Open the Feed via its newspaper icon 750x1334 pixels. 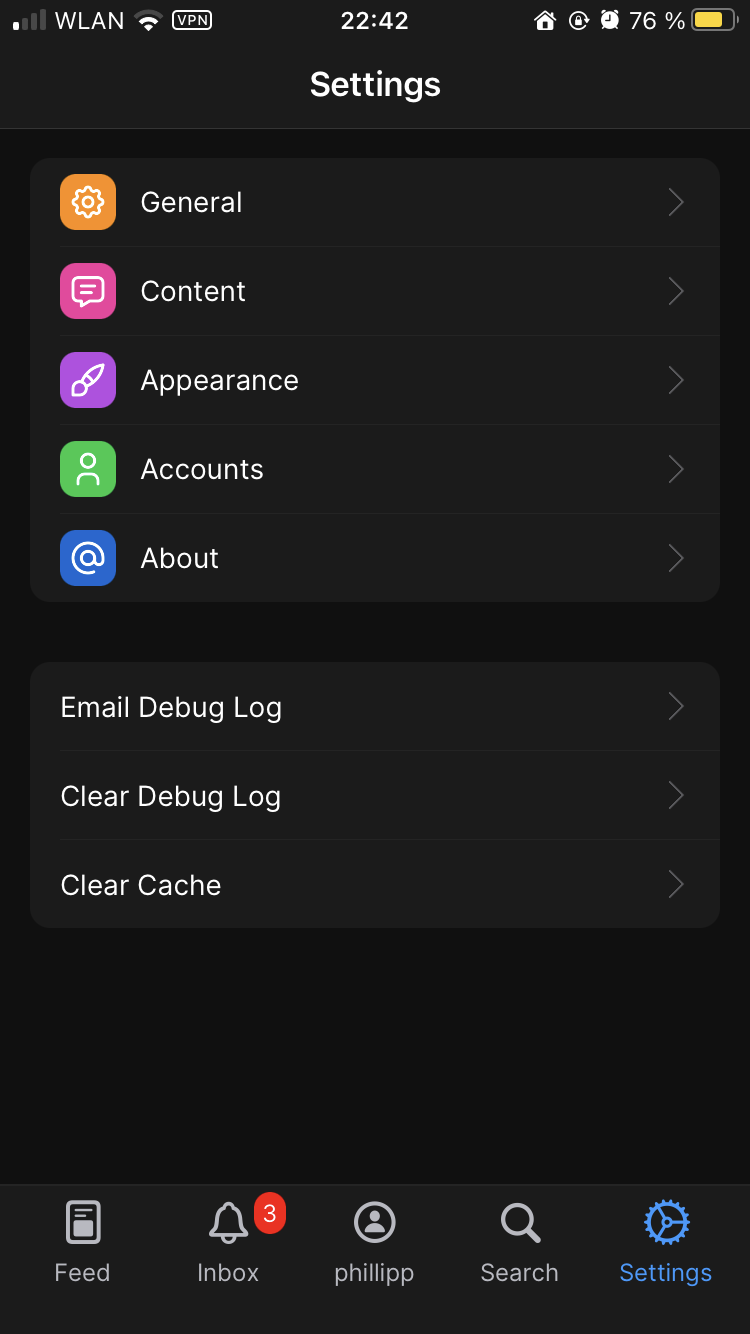click(82, 1221)
